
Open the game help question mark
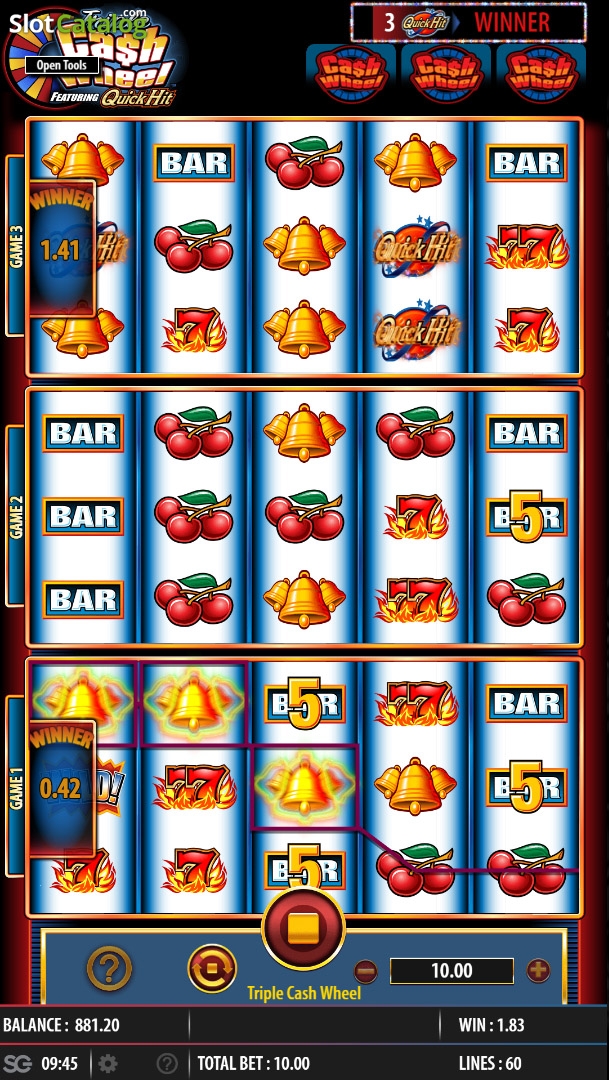pos(109,968)
